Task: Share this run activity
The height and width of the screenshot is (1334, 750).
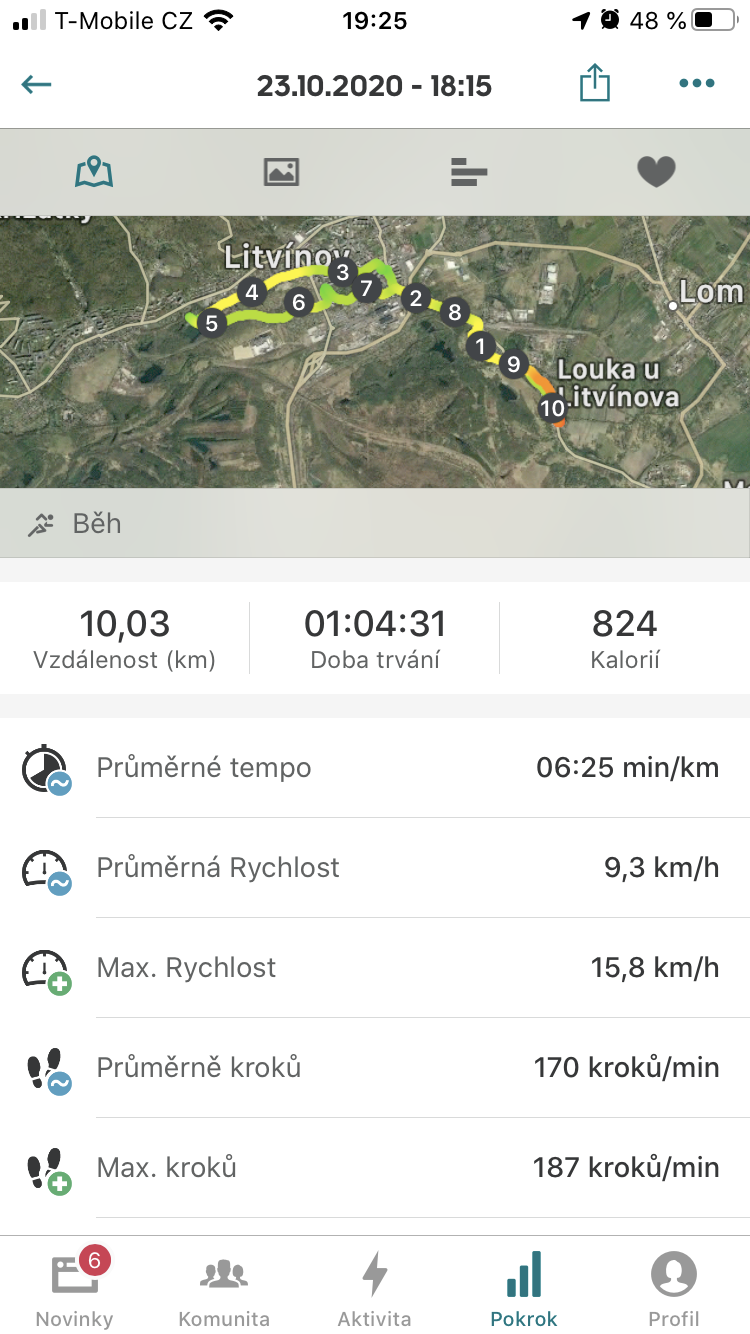Action: (594, 83)
